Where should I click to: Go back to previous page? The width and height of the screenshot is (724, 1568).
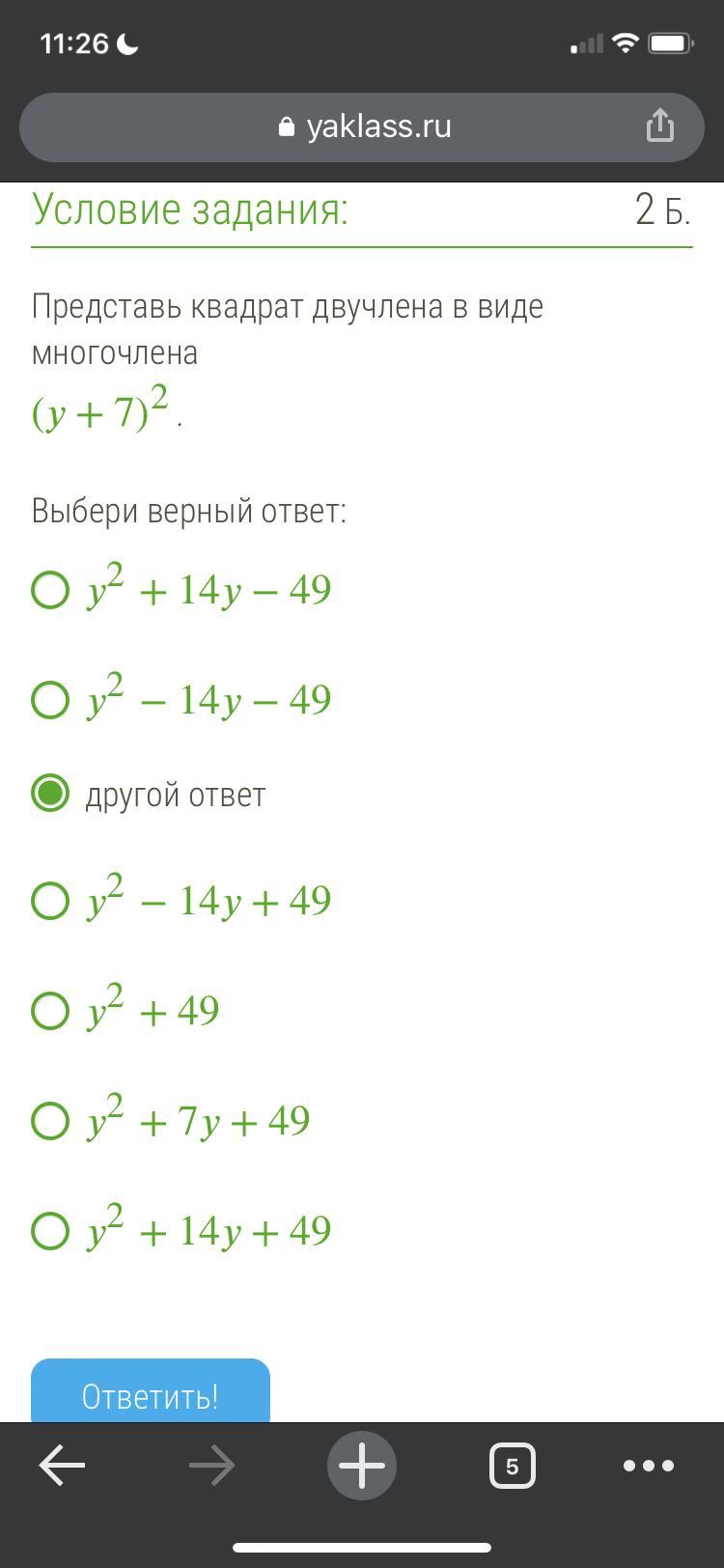[x=62, y=1466]
